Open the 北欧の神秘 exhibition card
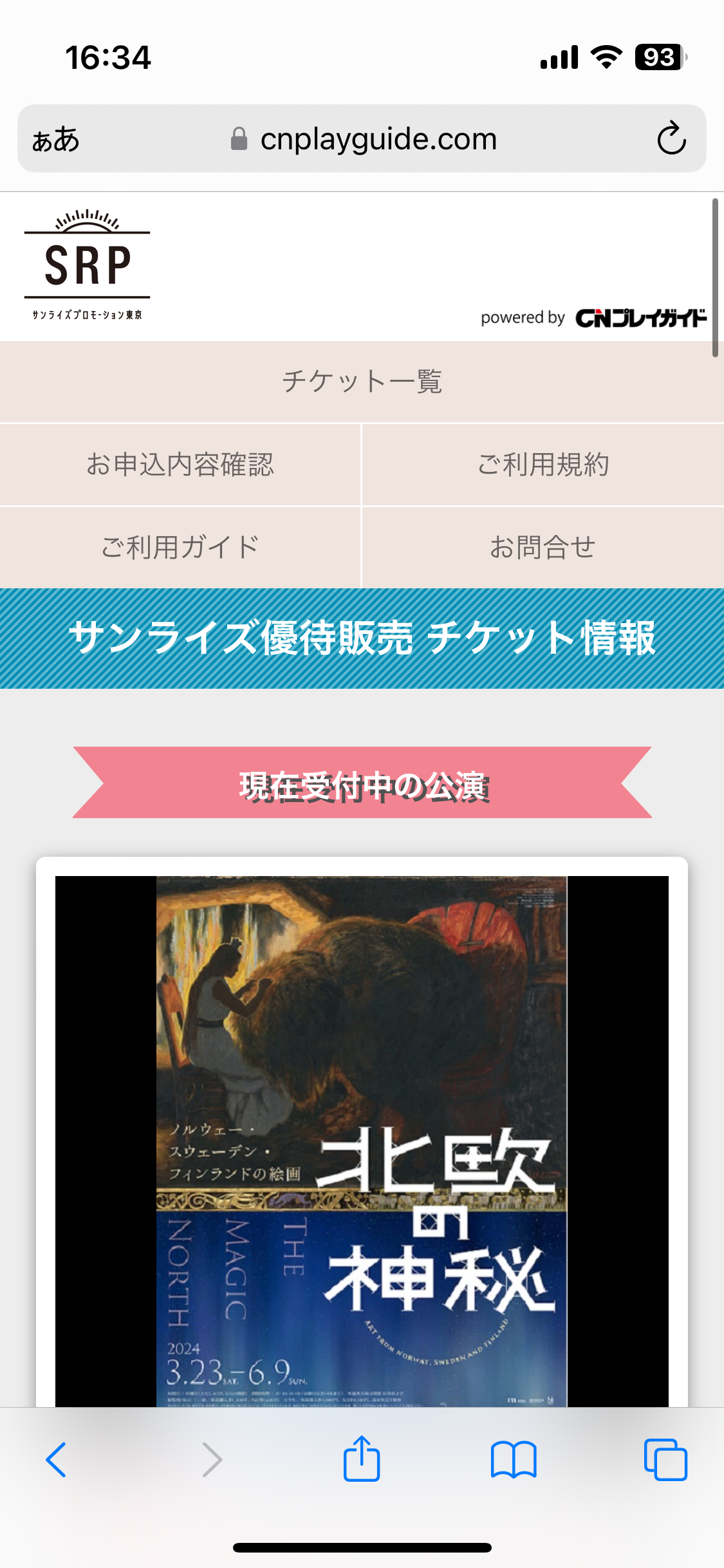 coord(362,1139)
